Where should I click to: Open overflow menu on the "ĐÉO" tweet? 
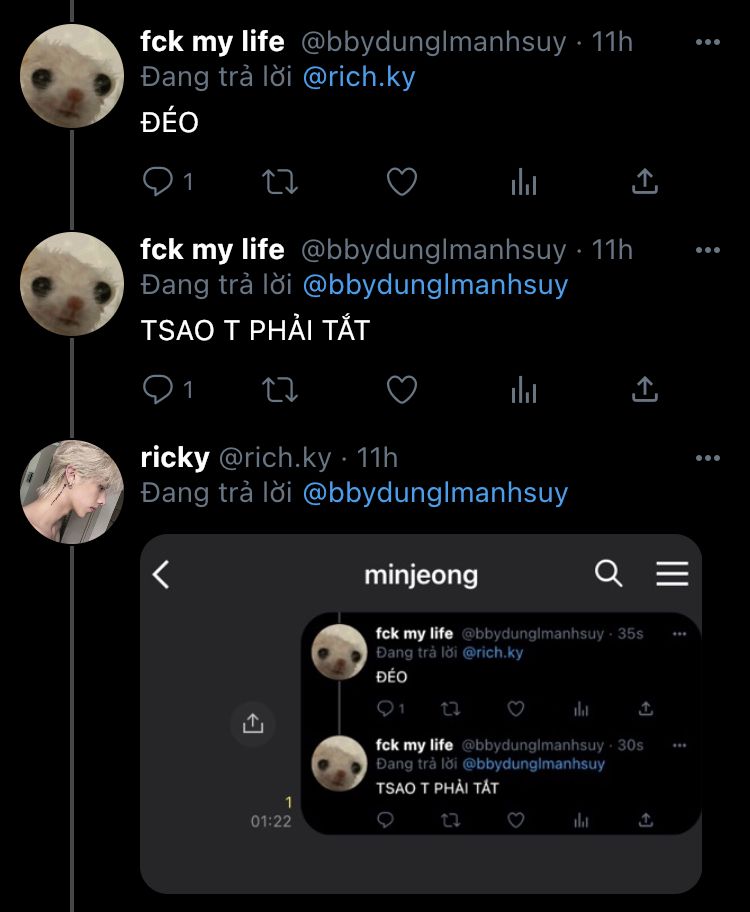[707, 43]
